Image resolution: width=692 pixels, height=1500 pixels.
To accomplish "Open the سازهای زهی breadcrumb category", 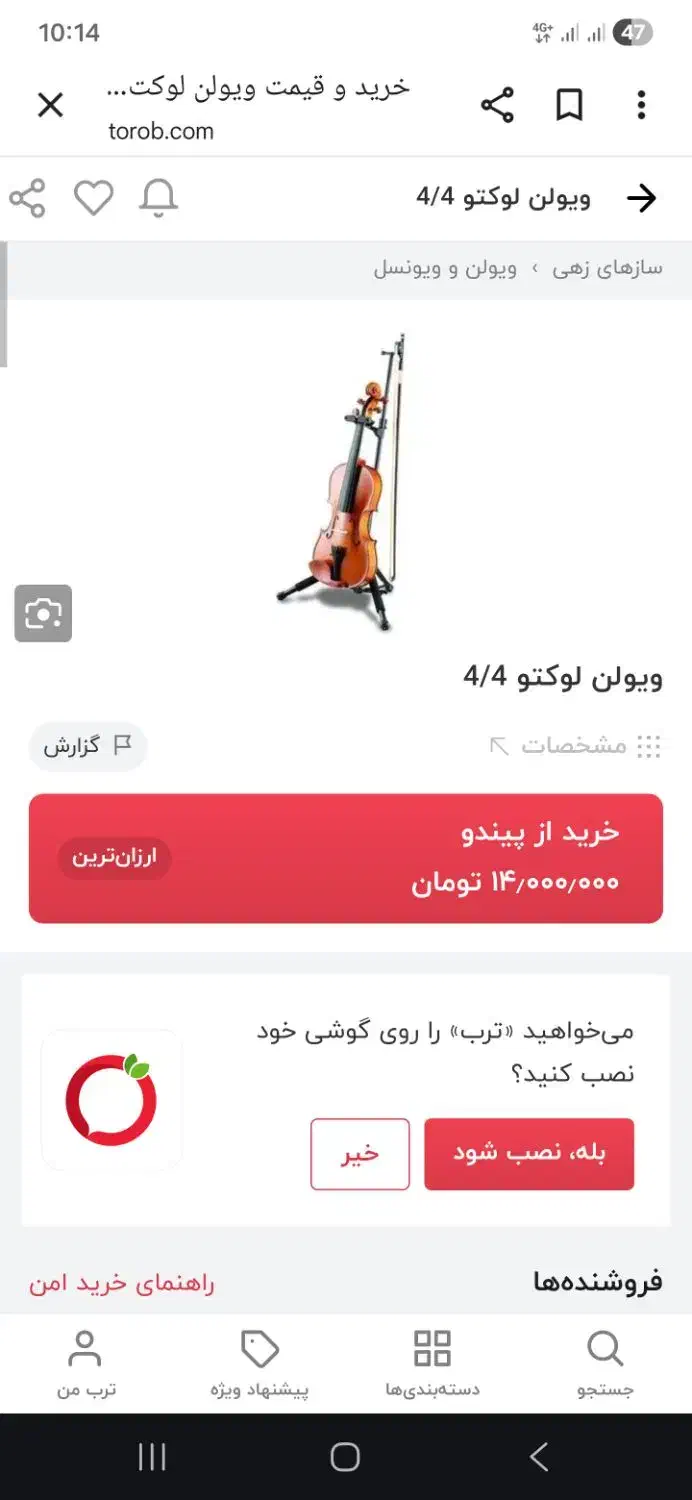I will (607, 269).
